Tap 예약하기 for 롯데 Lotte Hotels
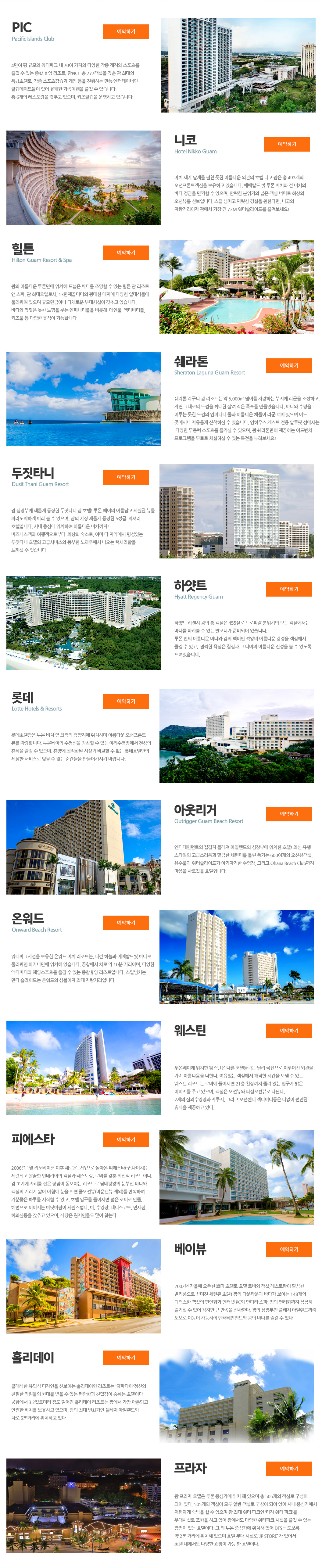322x1568 pixels. pyautogui.click(x=126, y=701)
